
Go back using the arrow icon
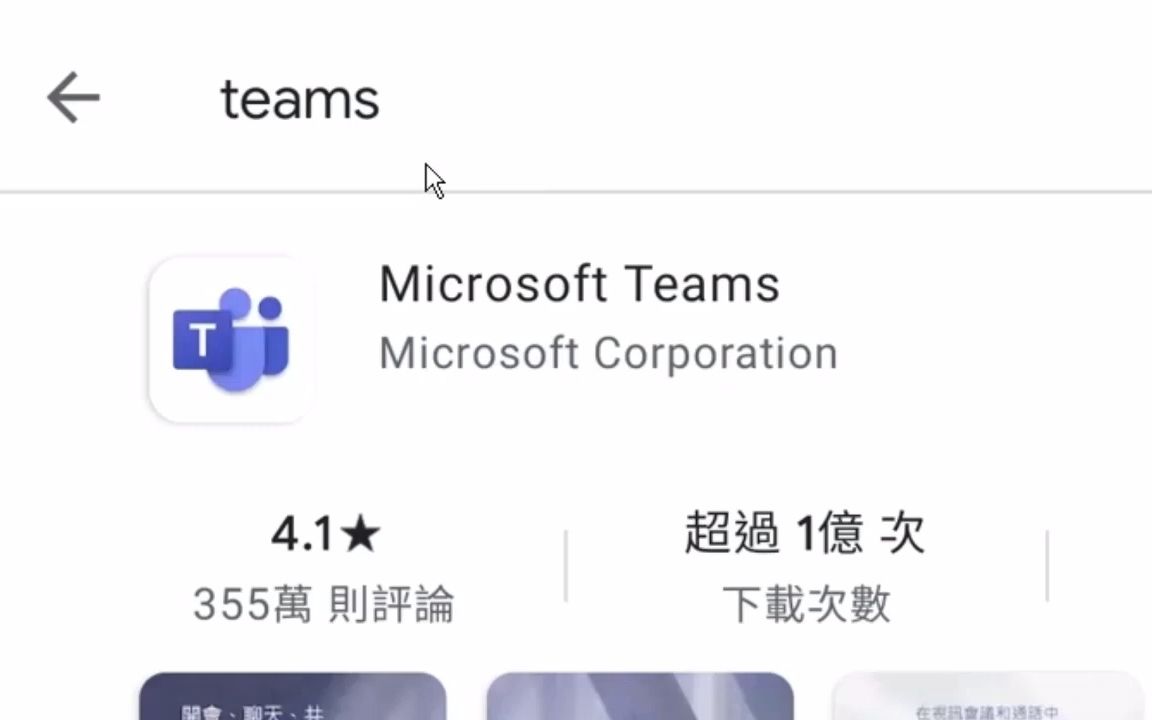click(73, 98)
